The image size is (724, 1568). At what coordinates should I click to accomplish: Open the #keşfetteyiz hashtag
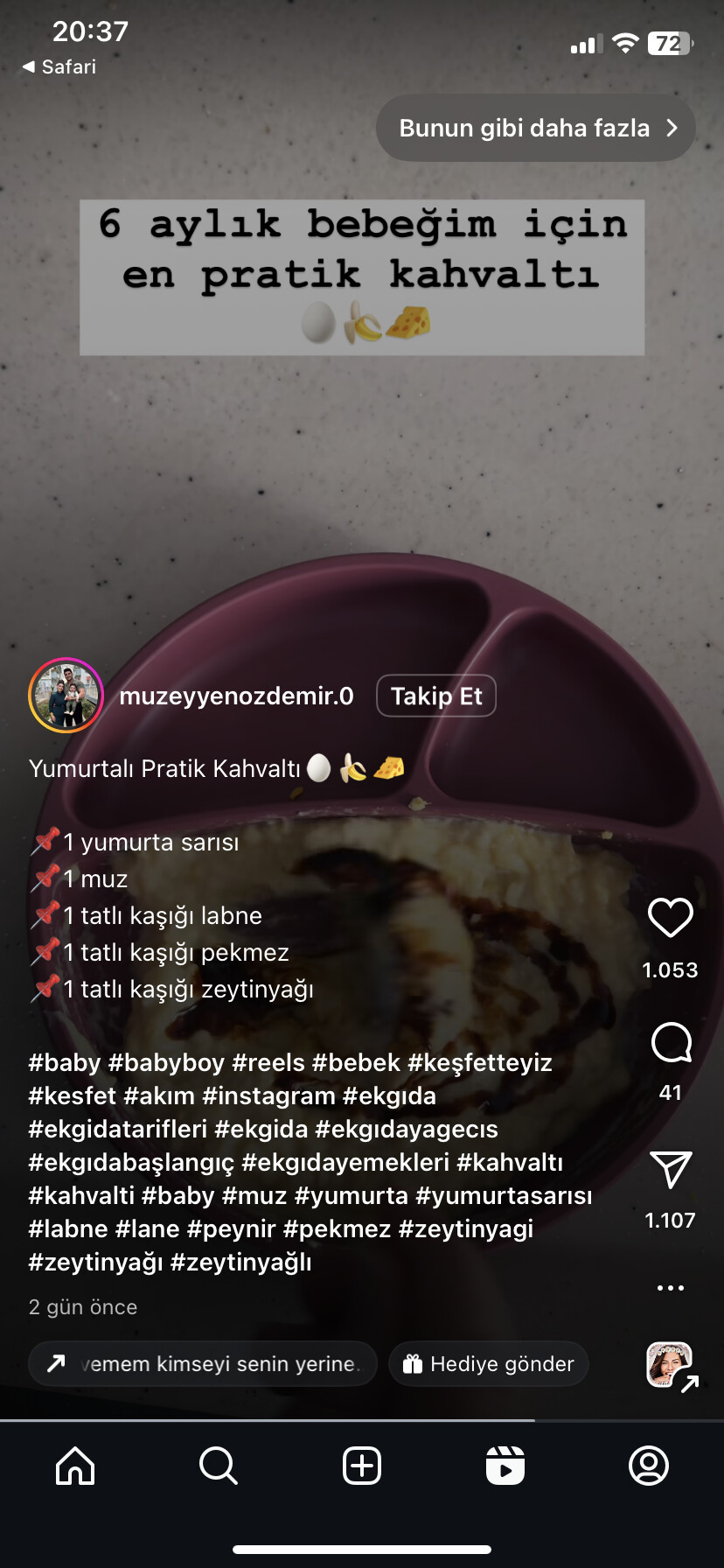[480, 1063]
